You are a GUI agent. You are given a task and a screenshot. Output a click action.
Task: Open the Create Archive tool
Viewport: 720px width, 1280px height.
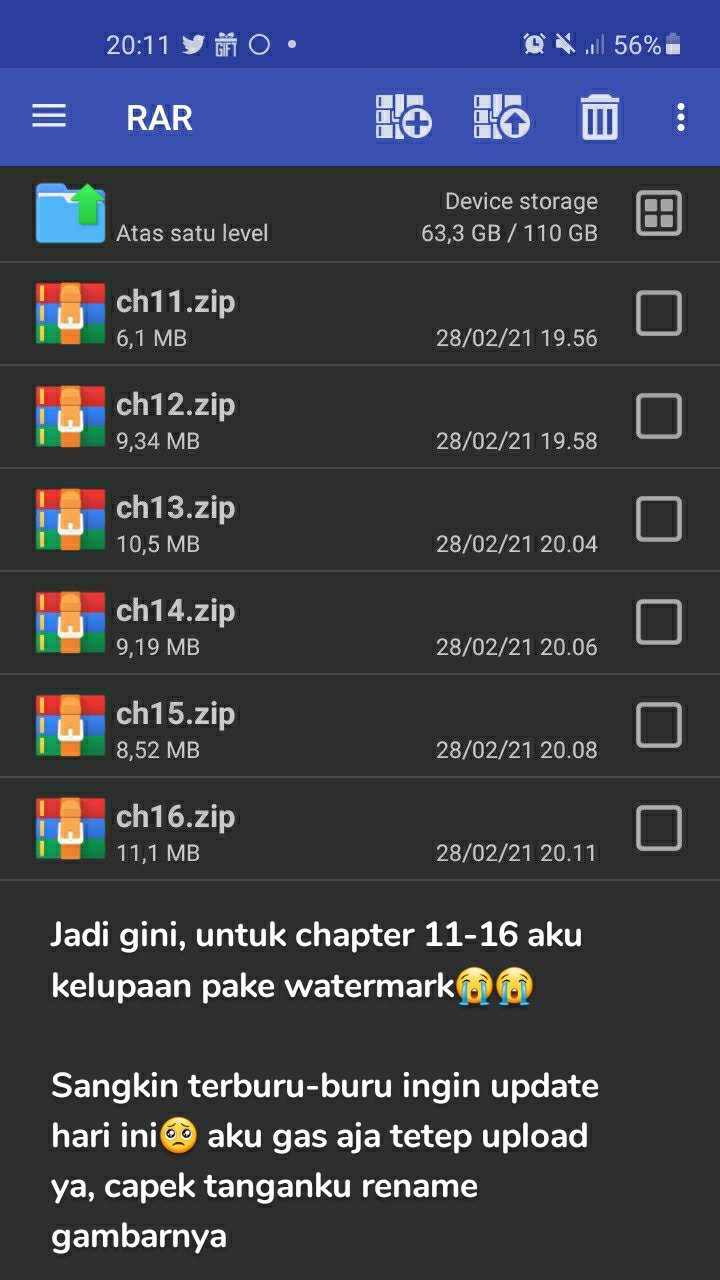(x=403, y=116)
